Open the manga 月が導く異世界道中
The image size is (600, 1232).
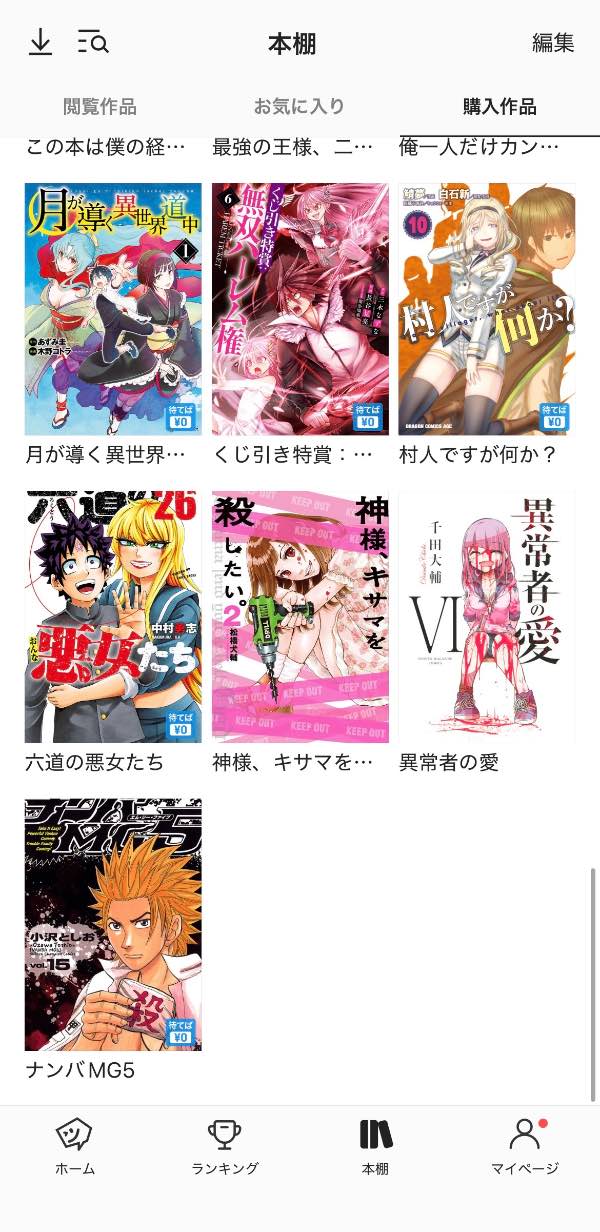(x=113, y=309)
